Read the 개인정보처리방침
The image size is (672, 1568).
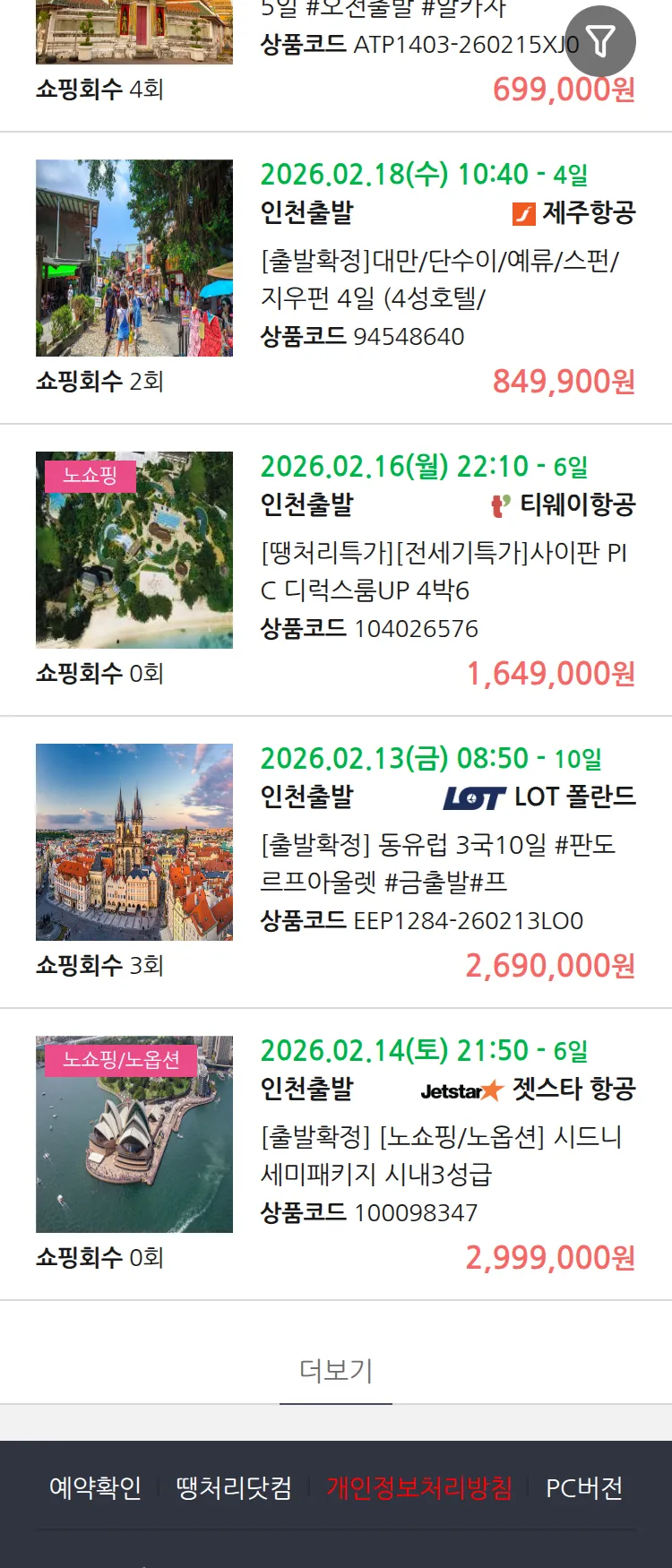[419, 1488]
